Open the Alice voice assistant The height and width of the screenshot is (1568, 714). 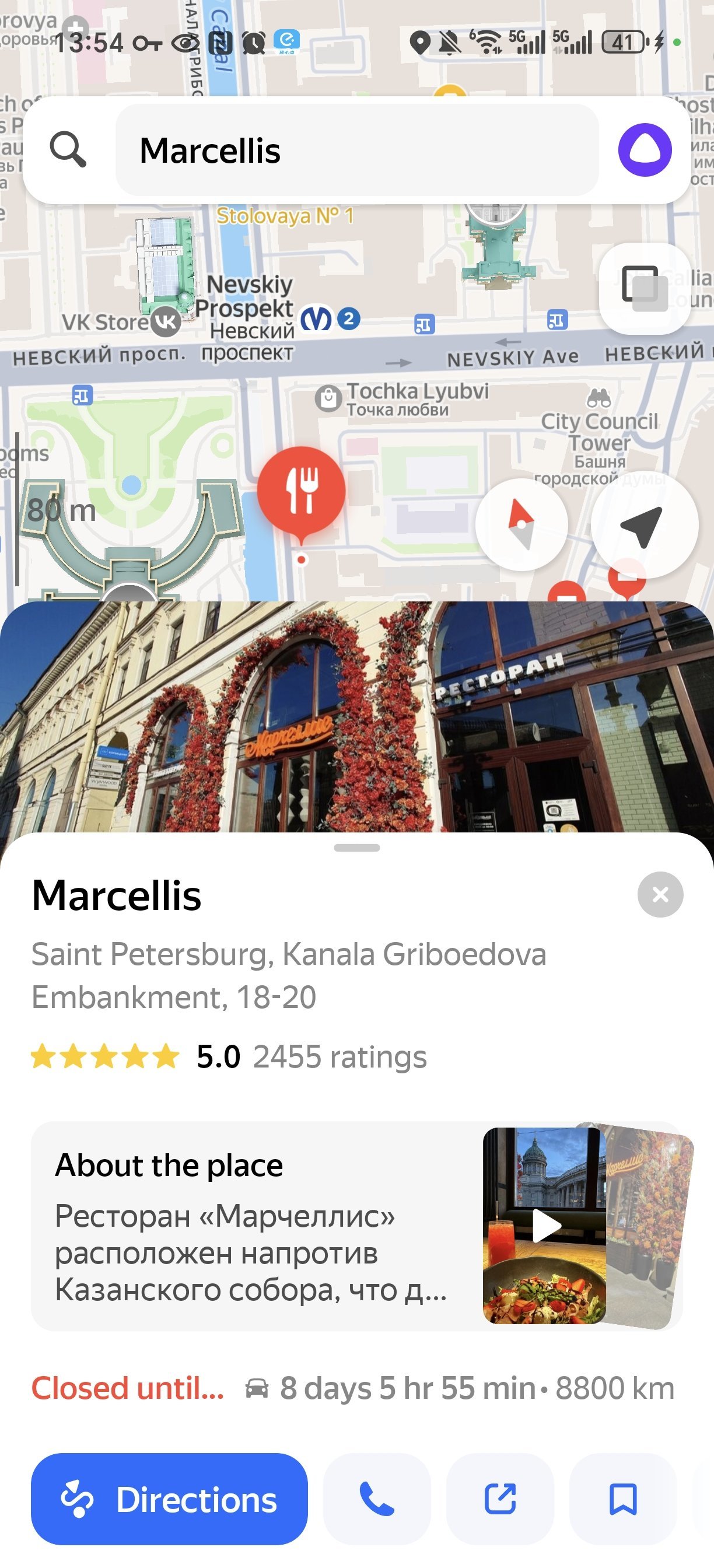click(645, 150)
